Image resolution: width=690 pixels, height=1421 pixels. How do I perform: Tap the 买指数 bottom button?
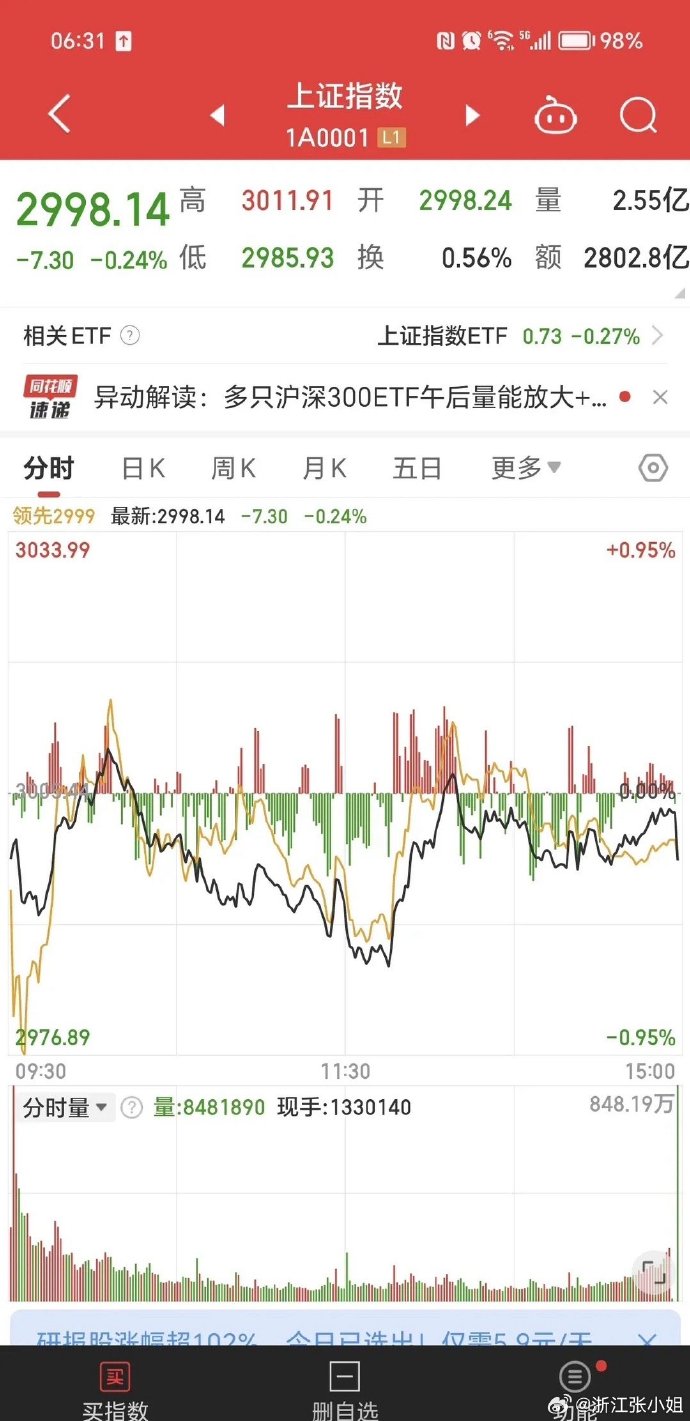[x=115, y=1392]
